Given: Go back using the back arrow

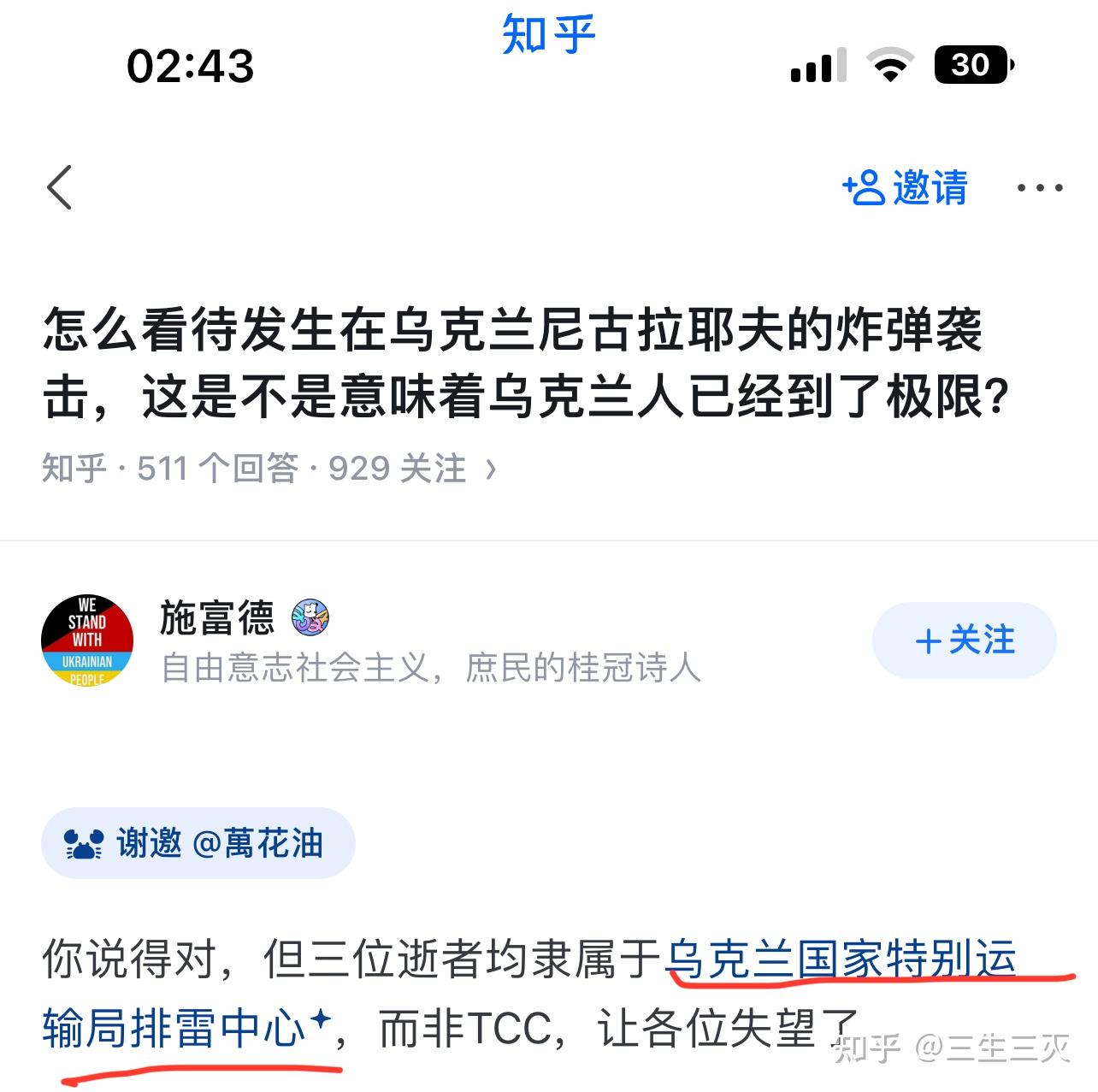Looking at the screenshot, I should 60,187.
